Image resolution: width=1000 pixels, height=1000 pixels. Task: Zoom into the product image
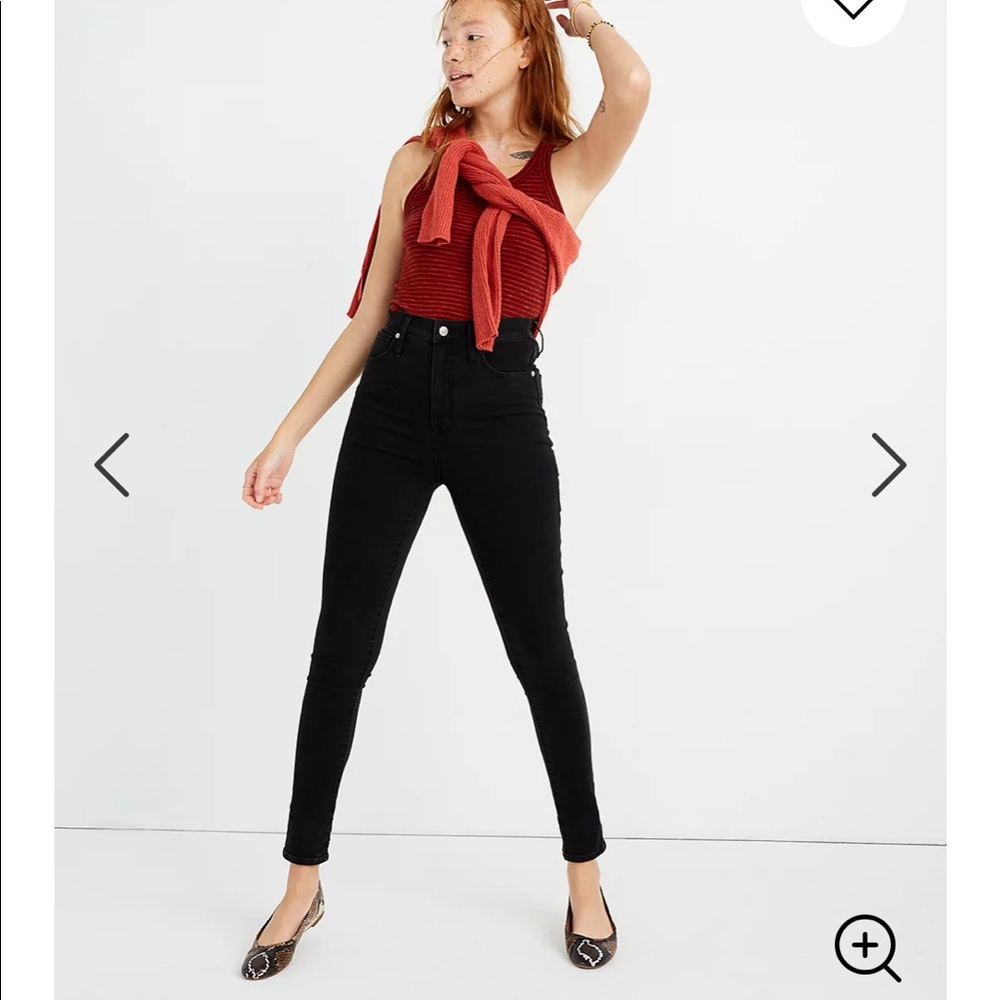(867, 947)
